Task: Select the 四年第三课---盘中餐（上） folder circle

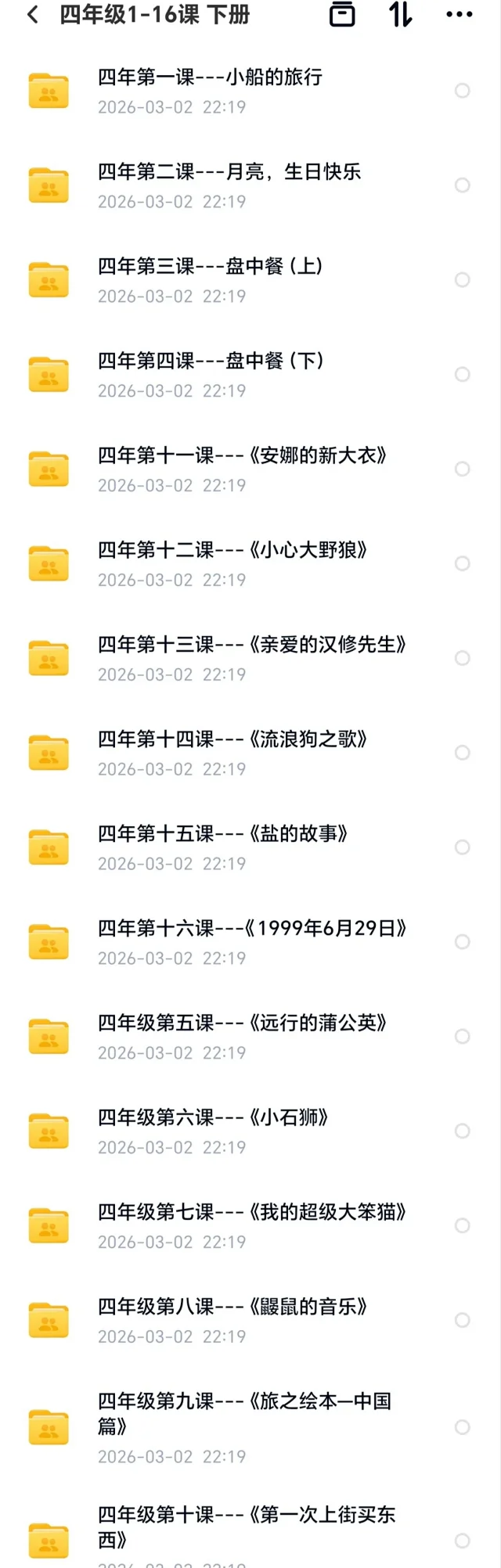Action: [463, 280]
